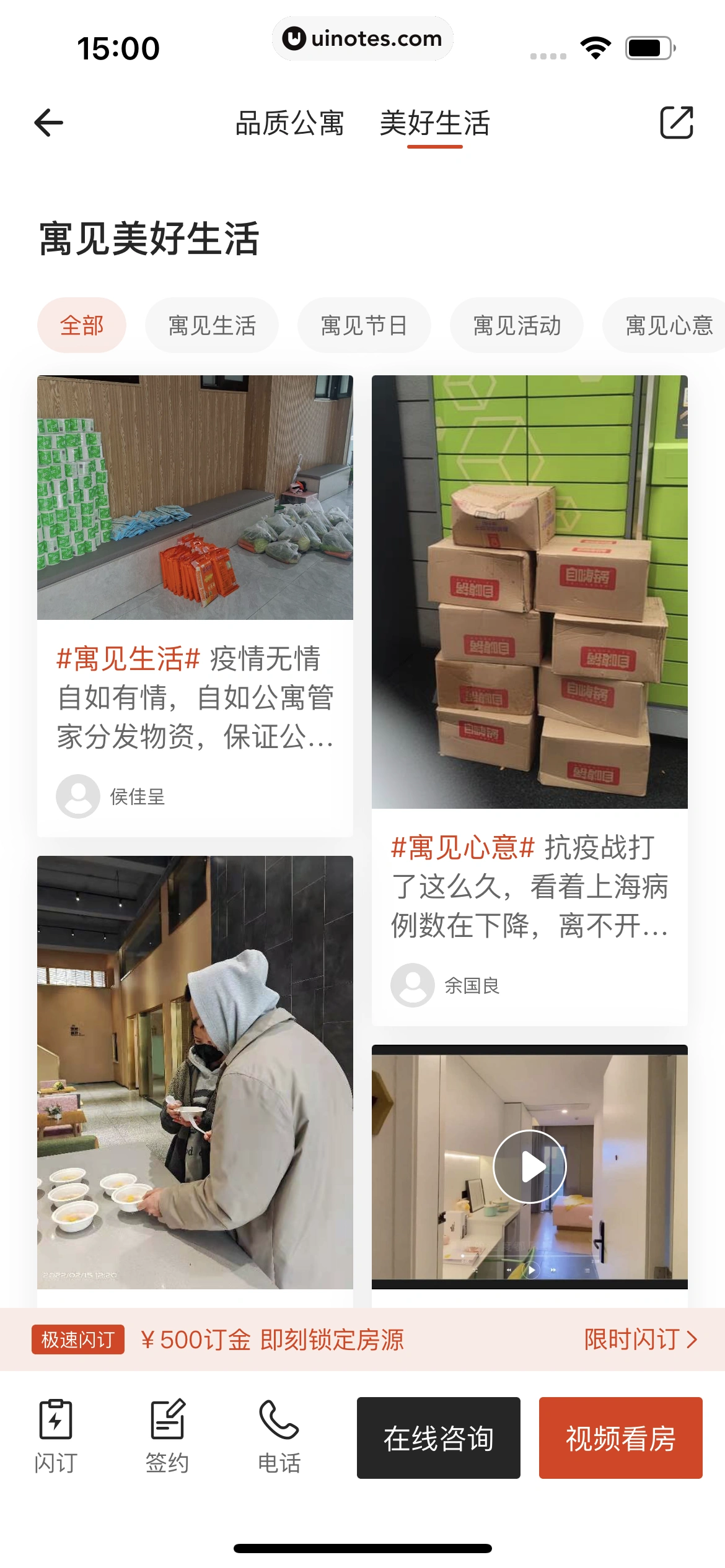Activate the 寓见活动 filter

(517, 324)
